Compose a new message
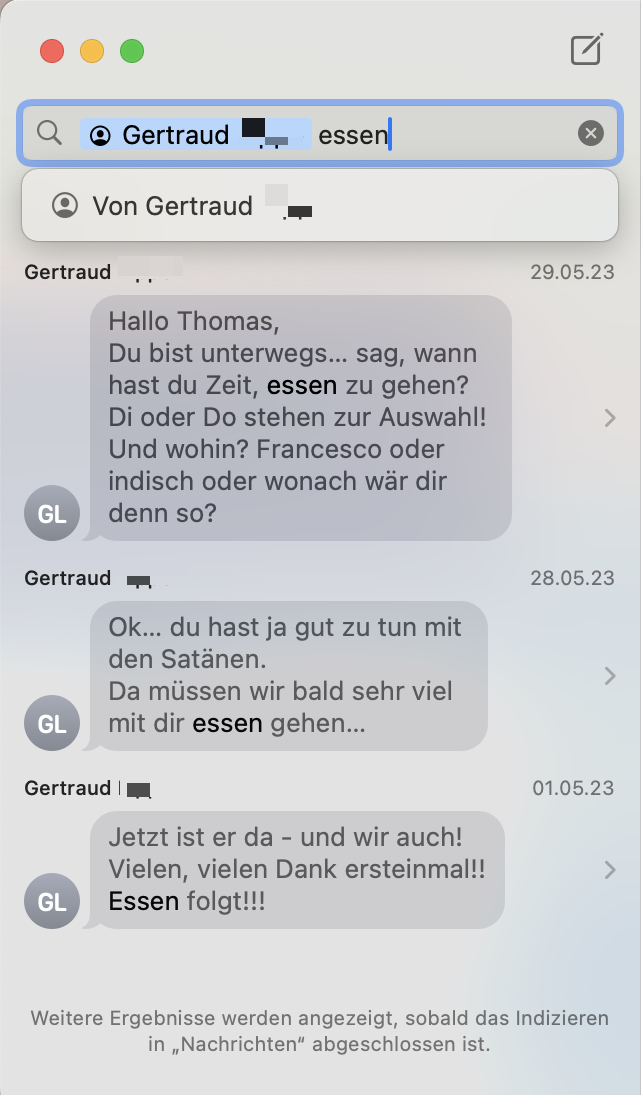Image resolution: width=641 pixels, height=1095 pixels. pos(586,50)
